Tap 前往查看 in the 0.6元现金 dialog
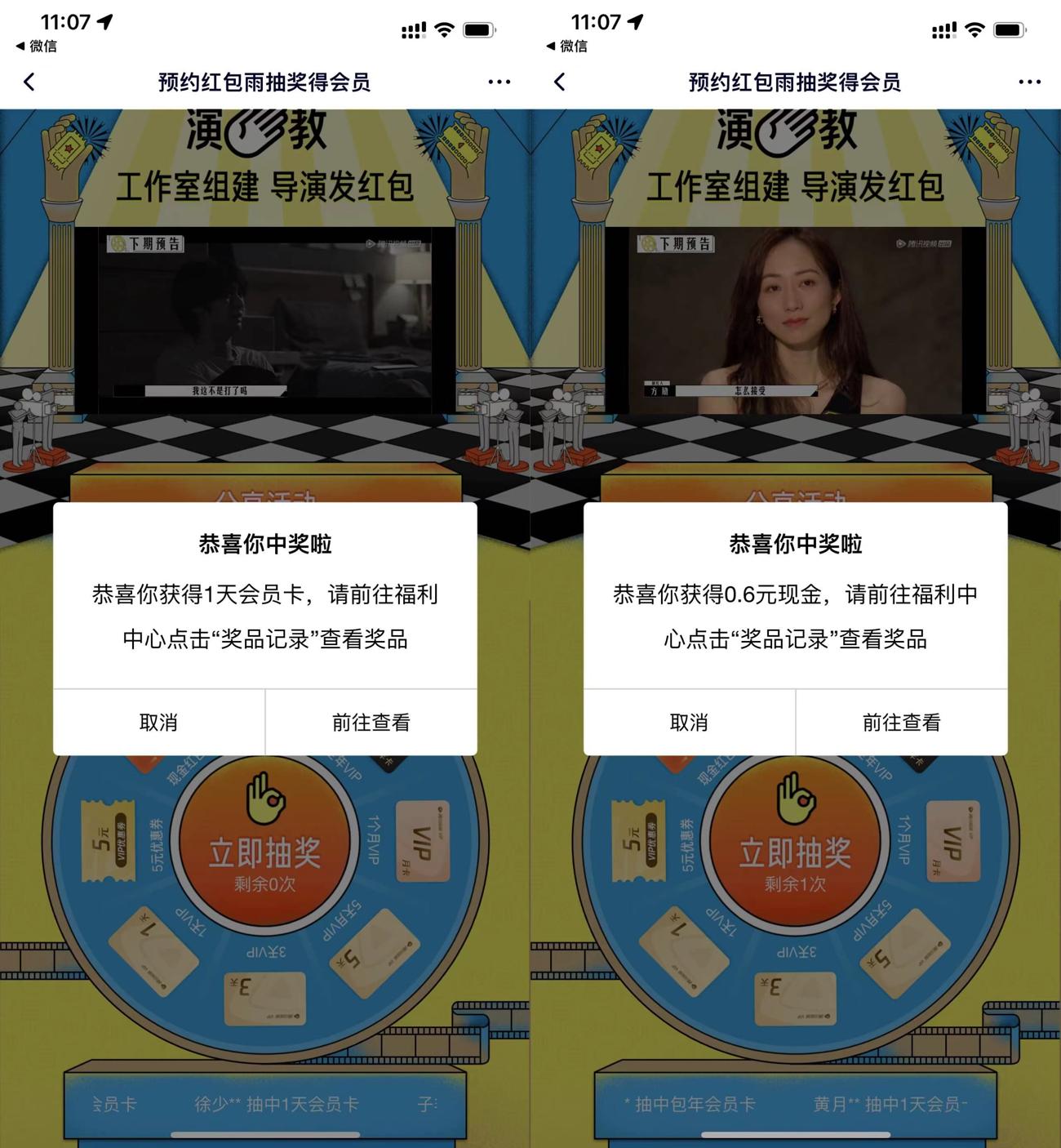 point(902,723)
